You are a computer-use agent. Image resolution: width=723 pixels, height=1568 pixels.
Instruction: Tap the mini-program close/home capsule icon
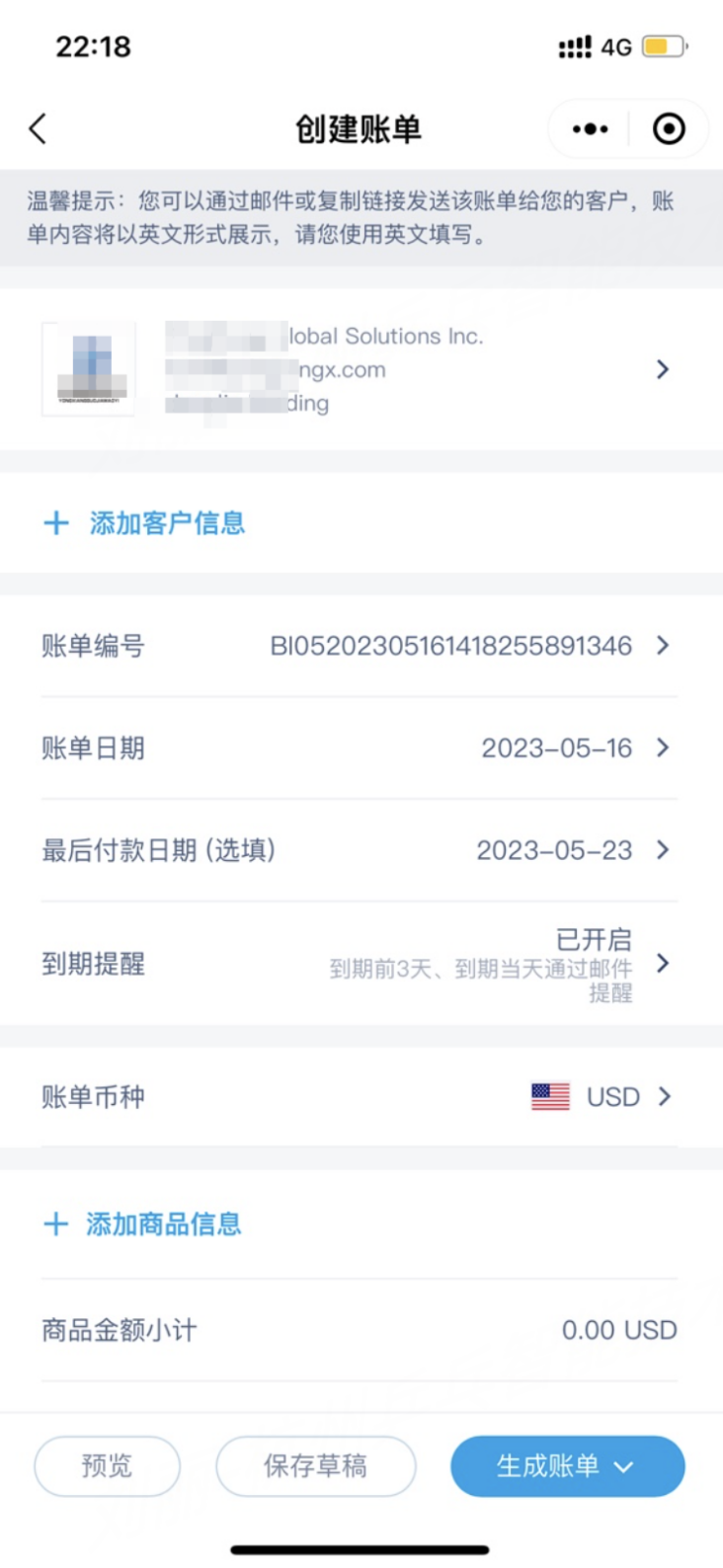coord(668,128)
